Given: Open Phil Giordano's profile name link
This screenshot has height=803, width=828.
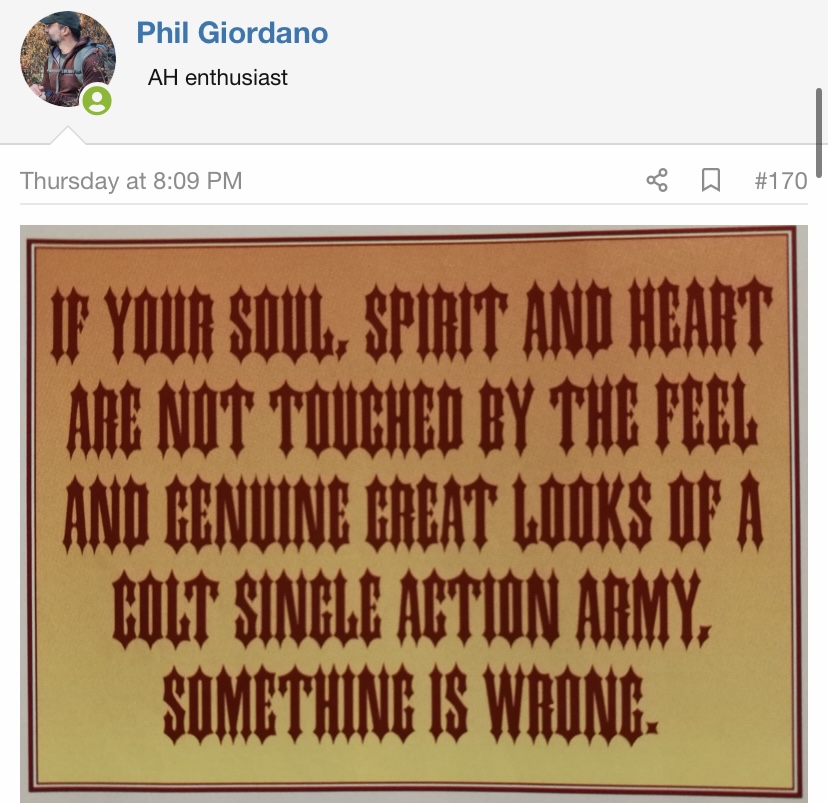Looking at the screenshot, I should point(232,33).
